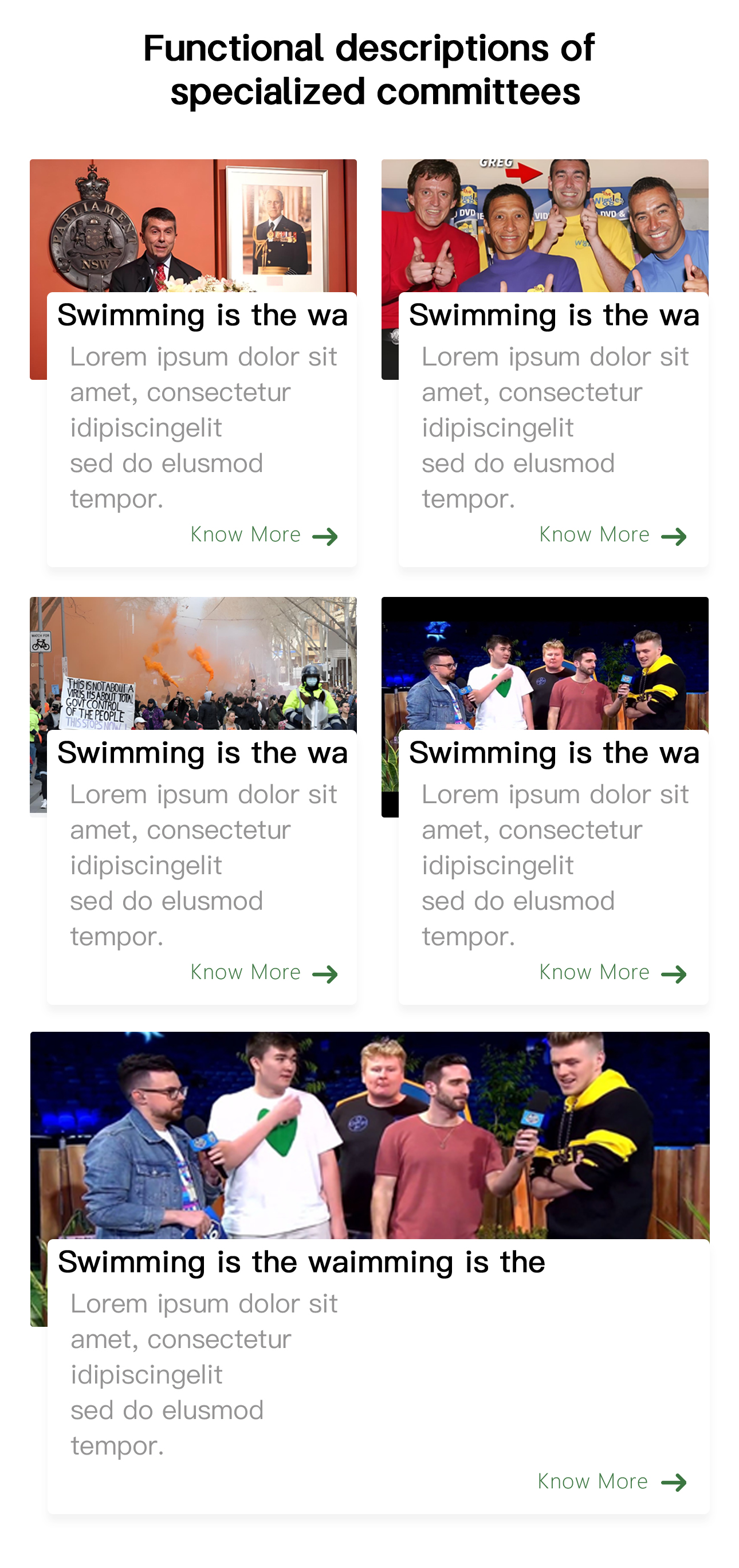
Task: Open the street protest photo card
Action: coord(193,663)
